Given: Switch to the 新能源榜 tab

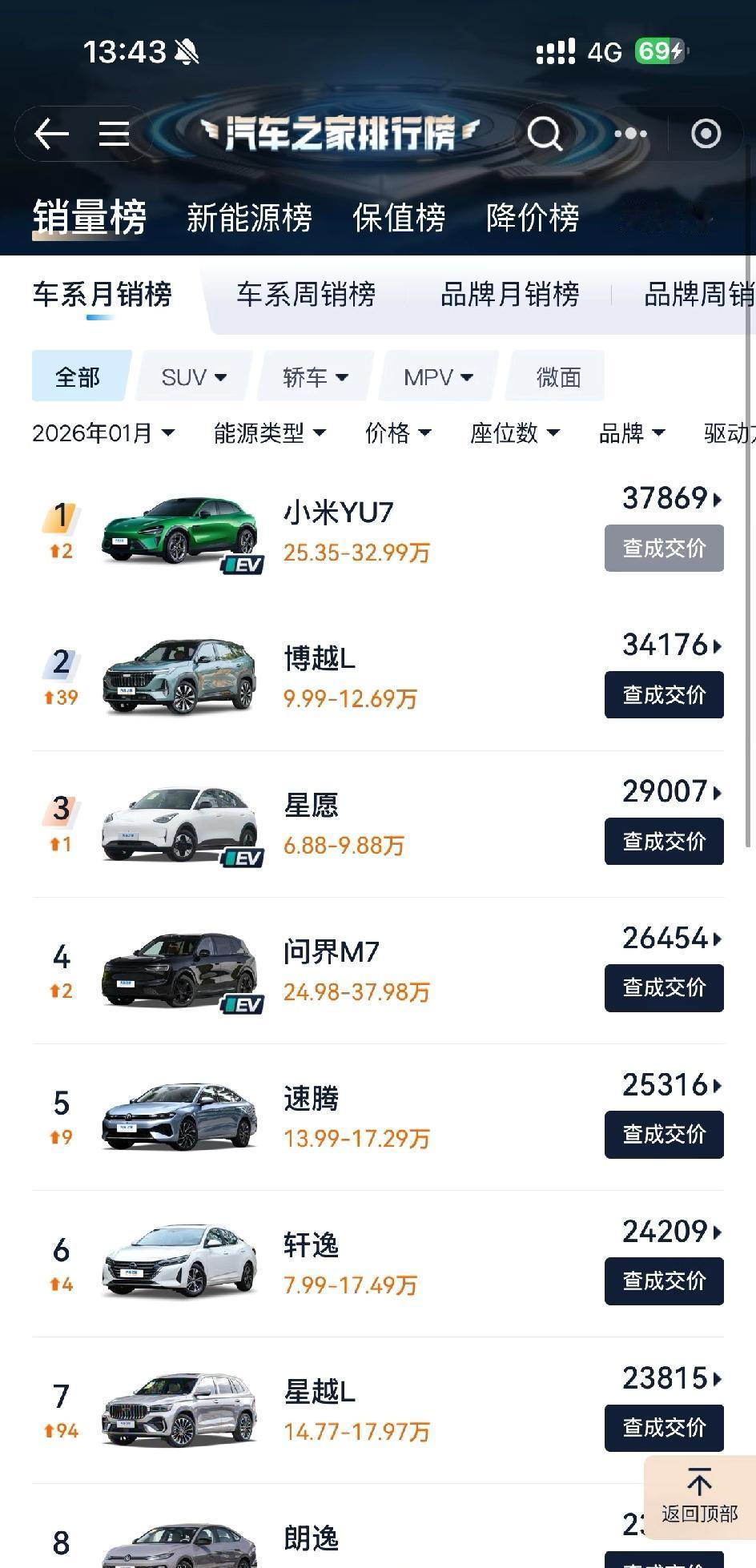Looking at the screenshot, I should (251, 218).
